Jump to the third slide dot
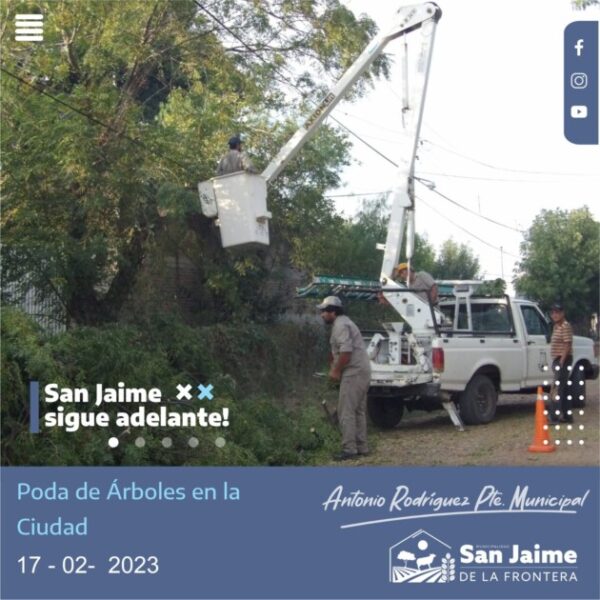Image resolution: width=600 pixels, height=600 pixels. (167, 442)
